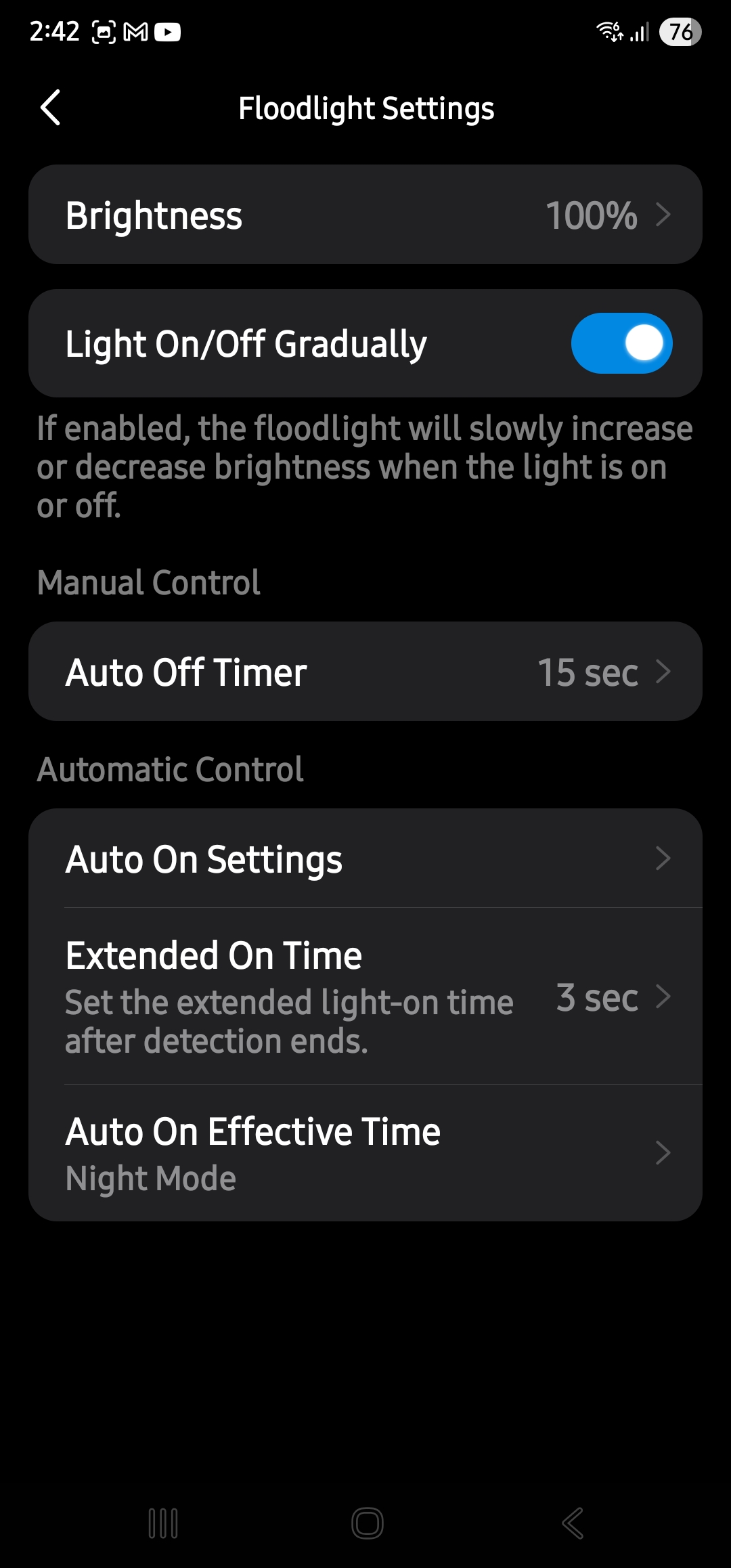
Task: Adjust Extended On Time duration
Action: pyautogui.click(x=365, y=997)
